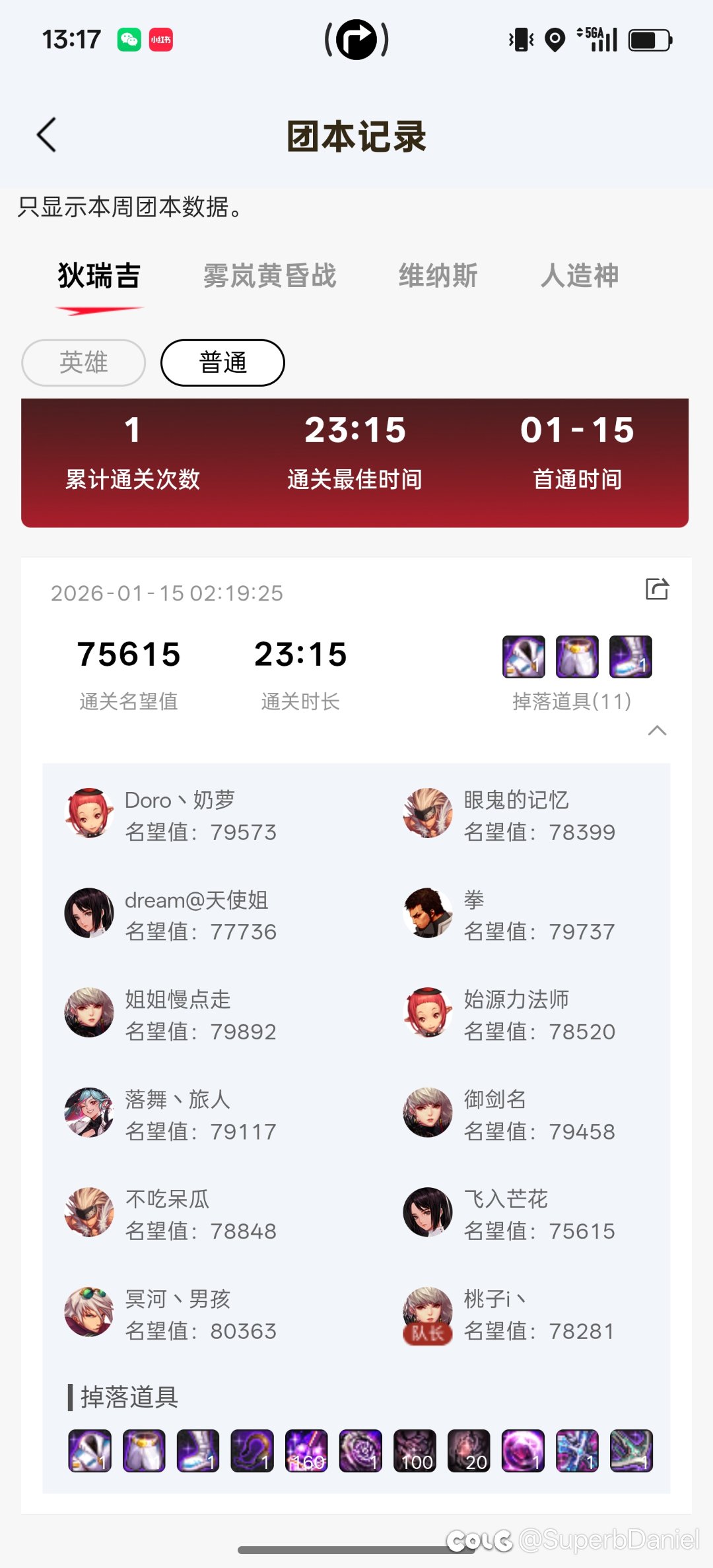713x1568 pixels.
Task: Open details of the 2026-01-15 record entry
Action: coord(167,593)
